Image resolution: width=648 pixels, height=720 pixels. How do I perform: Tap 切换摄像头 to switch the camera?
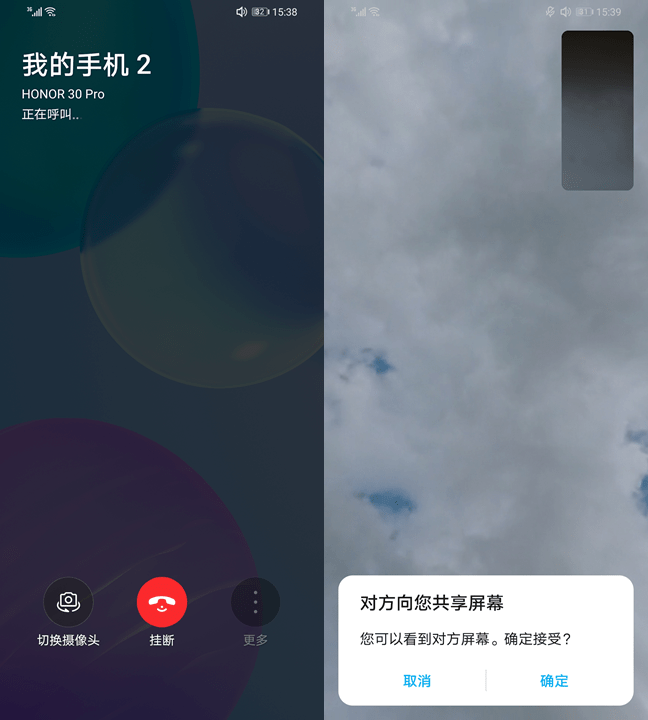(68, 603)
